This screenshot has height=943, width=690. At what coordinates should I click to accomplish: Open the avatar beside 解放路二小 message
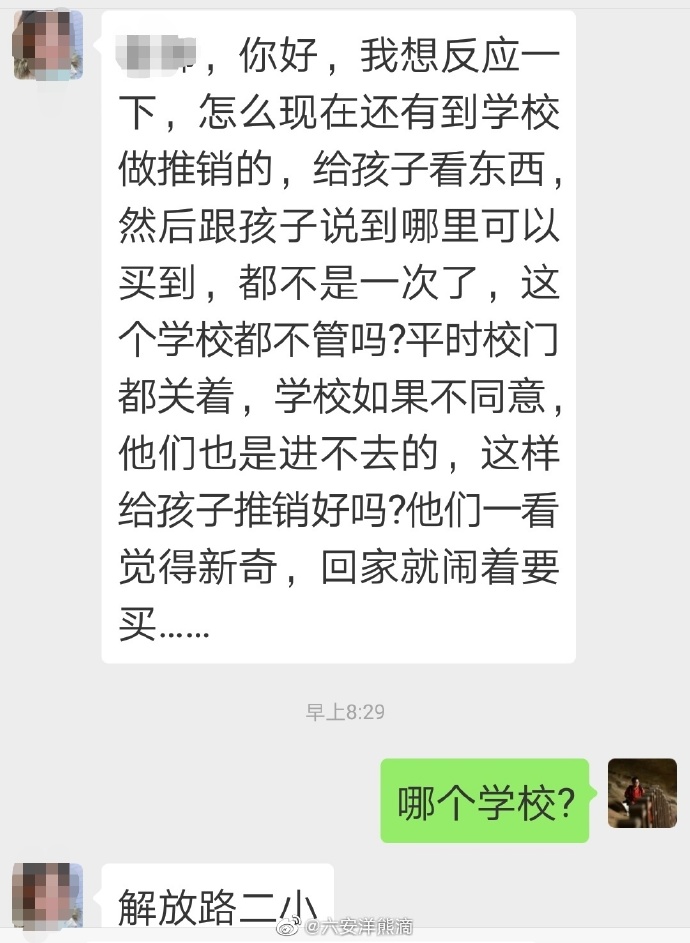pos(47,897)
